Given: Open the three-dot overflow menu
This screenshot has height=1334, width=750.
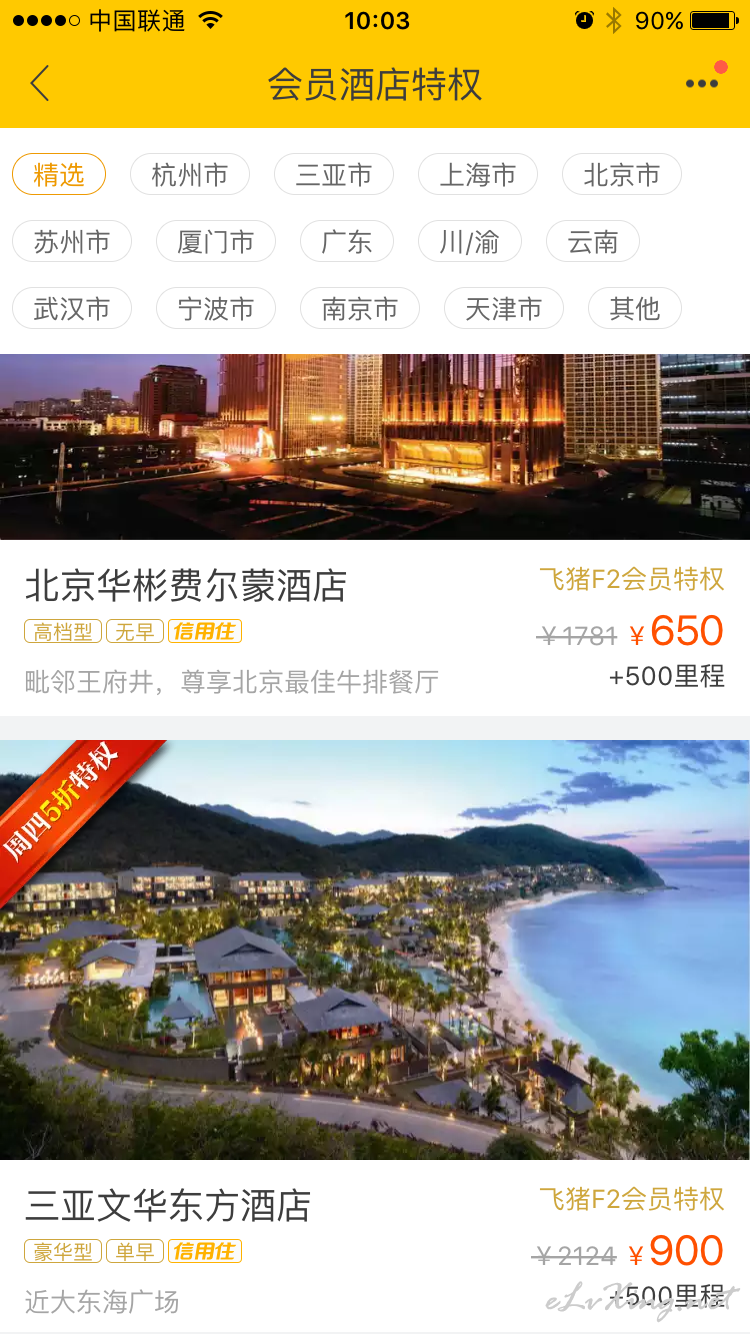Looking at the screenshot, I should (702, 83).
